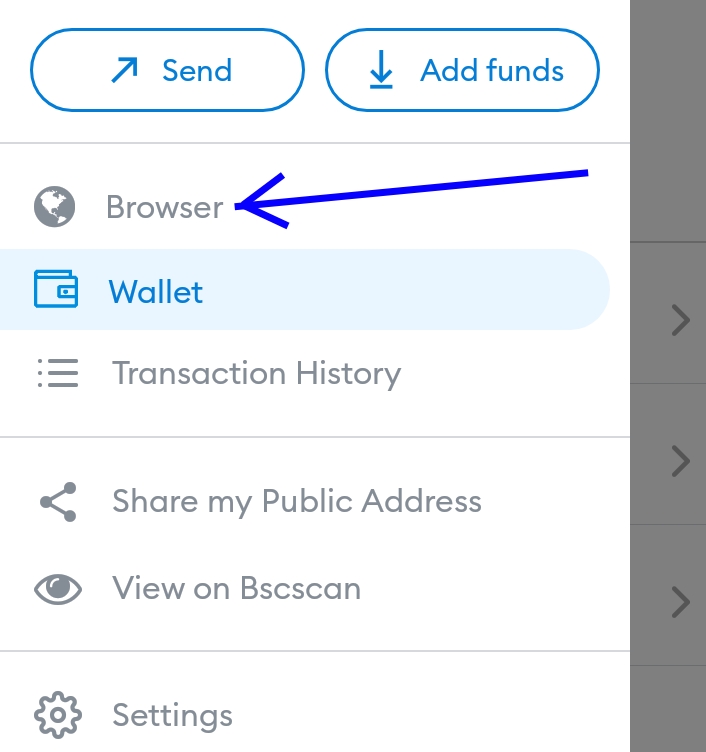Choose View on Bscscan
Viewport: 706px width, 752px height.
[236, 588]
